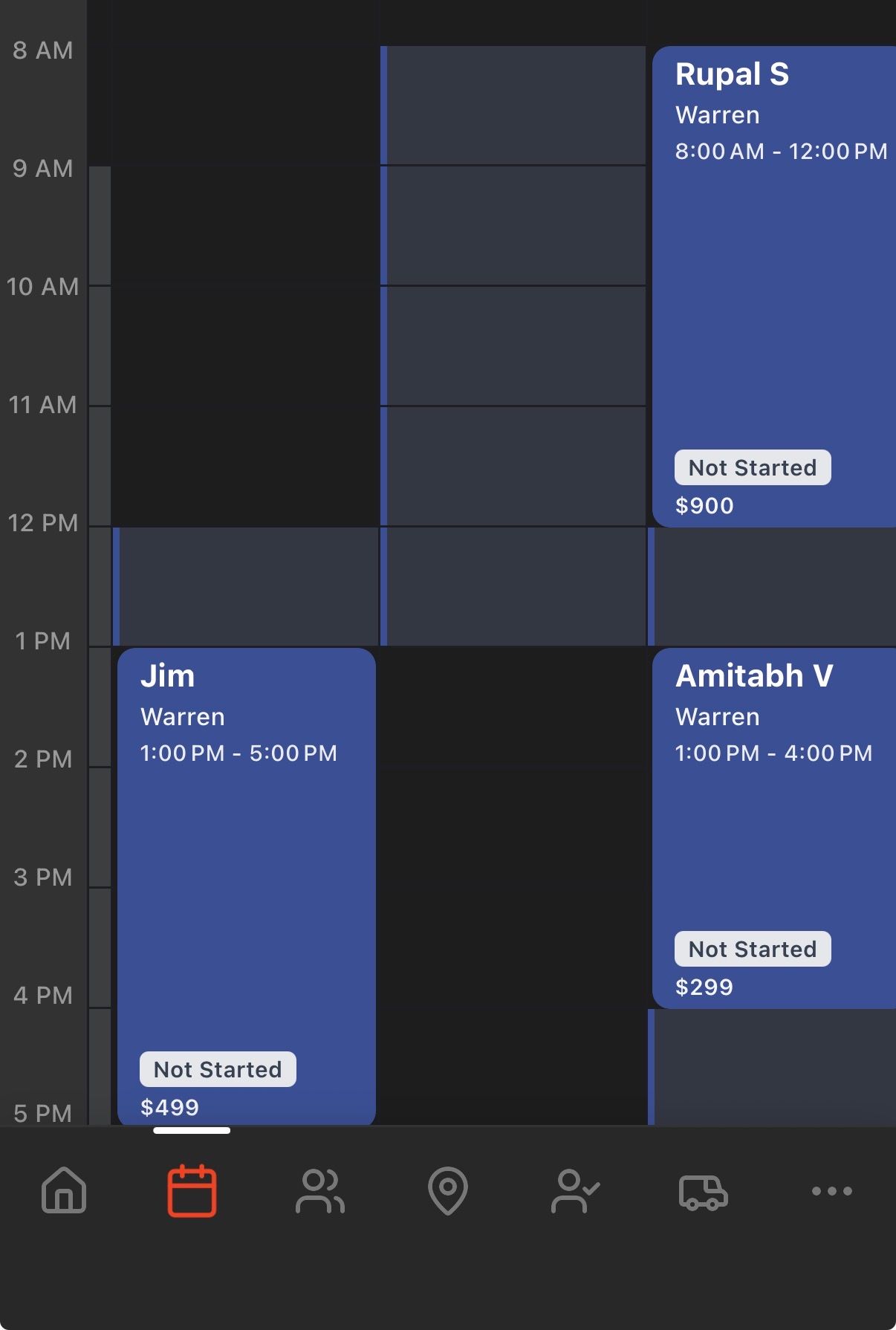Open Amitabh V appointment card

[x=774, y=828]
